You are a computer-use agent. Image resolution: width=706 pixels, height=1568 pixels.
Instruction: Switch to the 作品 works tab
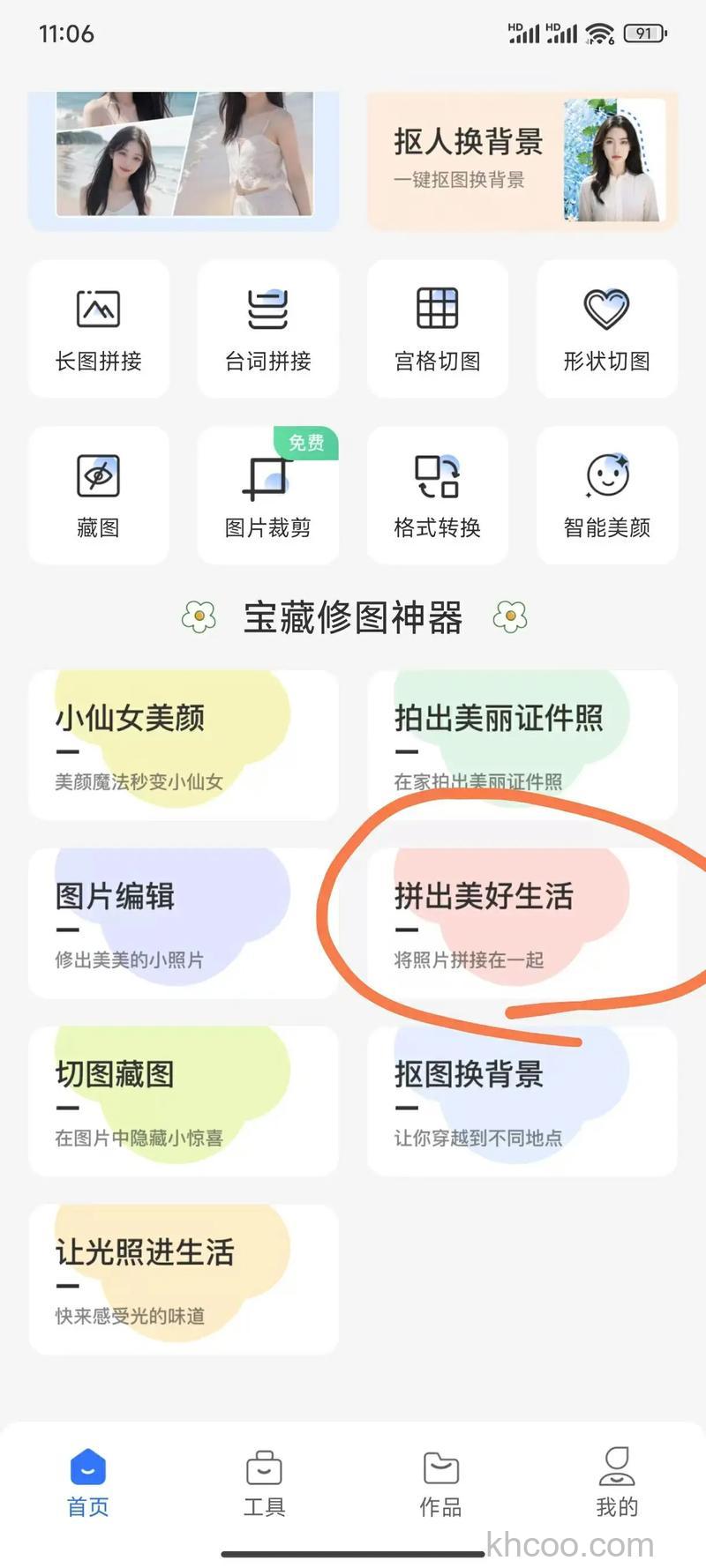[439, 1486]
